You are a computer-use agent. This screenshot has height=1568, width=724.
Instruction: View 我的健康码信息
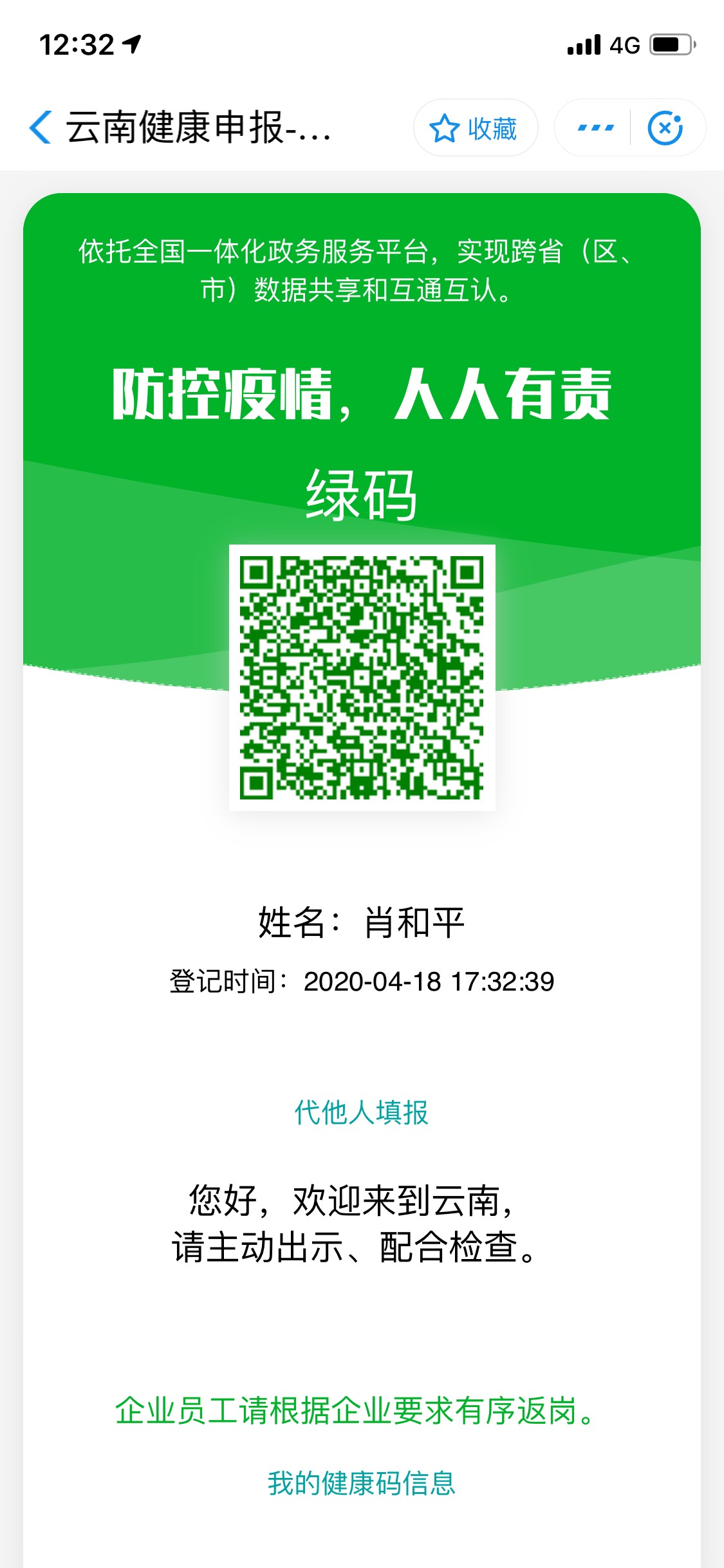(x=361, y=1482)
